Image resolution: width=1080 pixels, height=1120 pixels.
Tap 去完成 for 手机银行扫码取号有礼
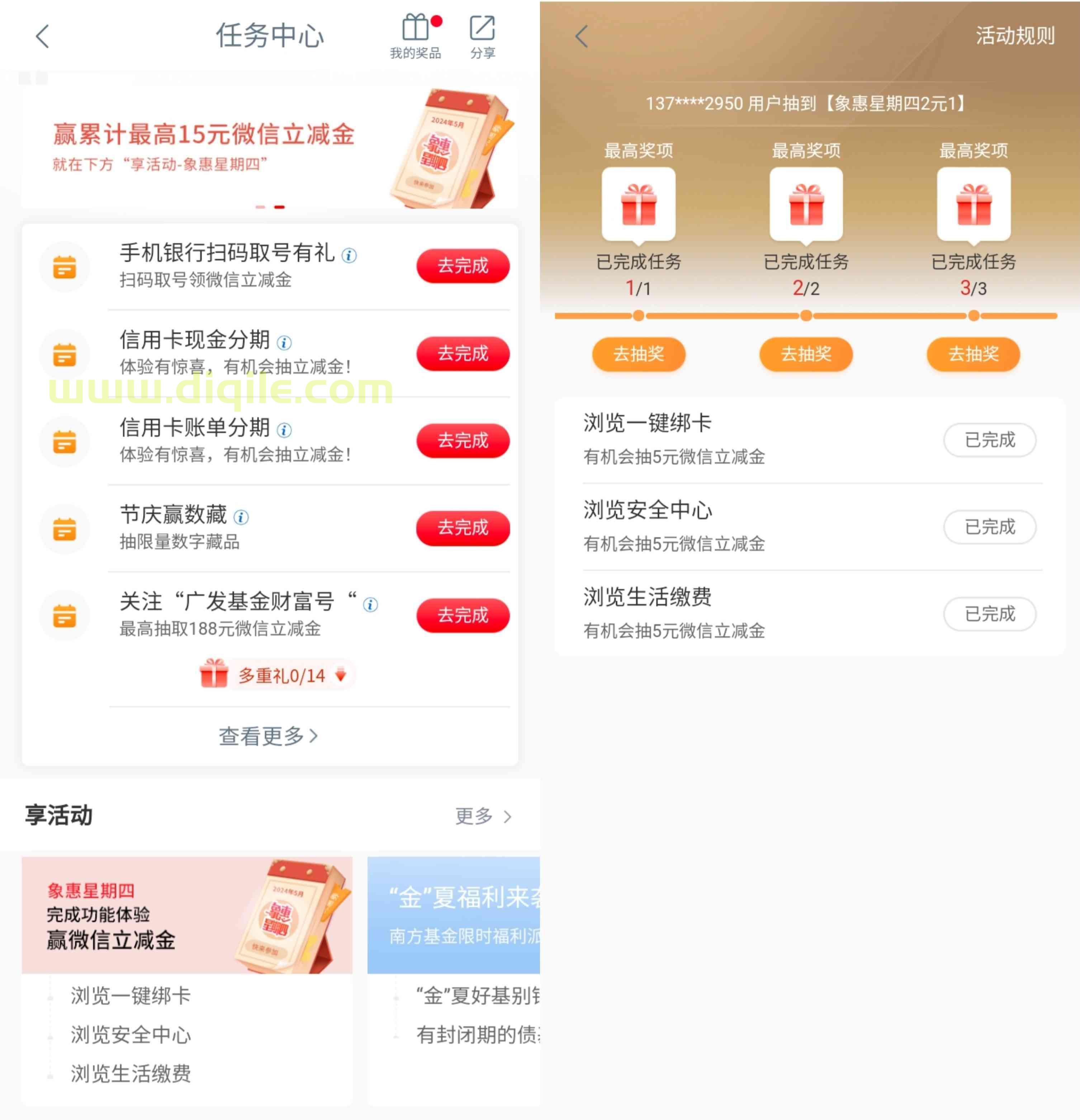pyautogui.click(x=462, y=266)
